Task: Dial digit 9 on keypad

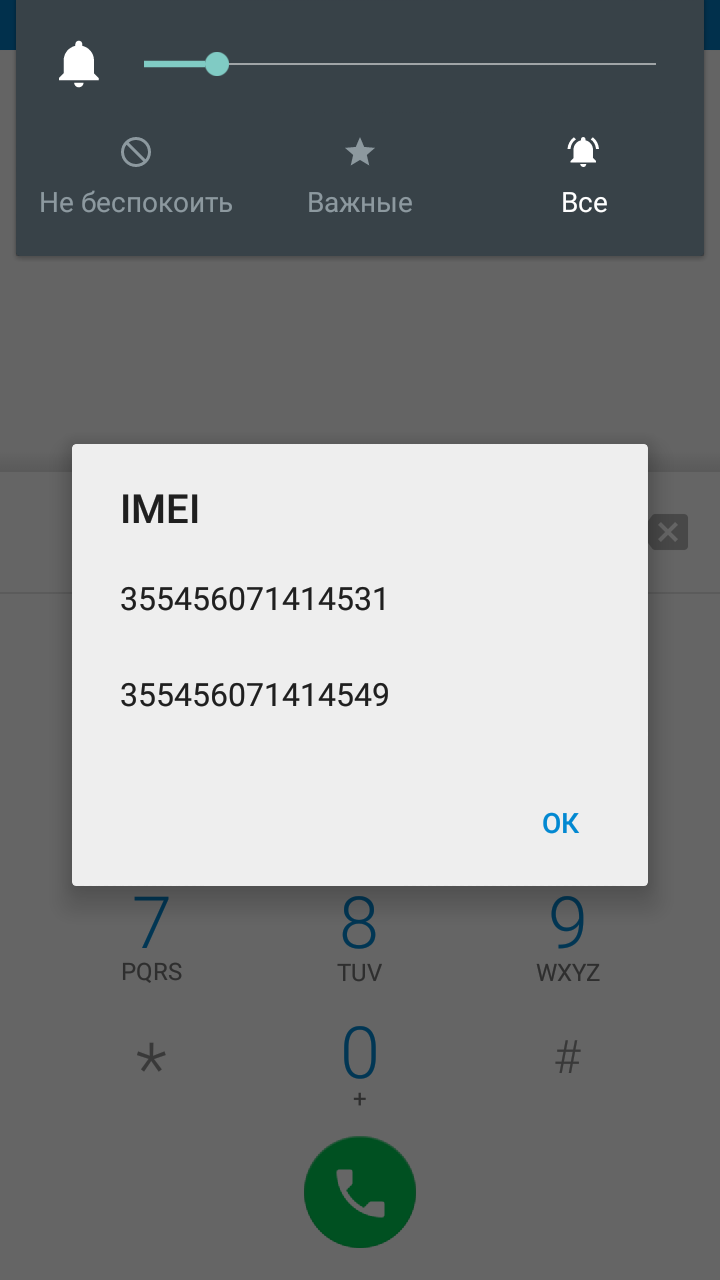Action: [568, 937]
